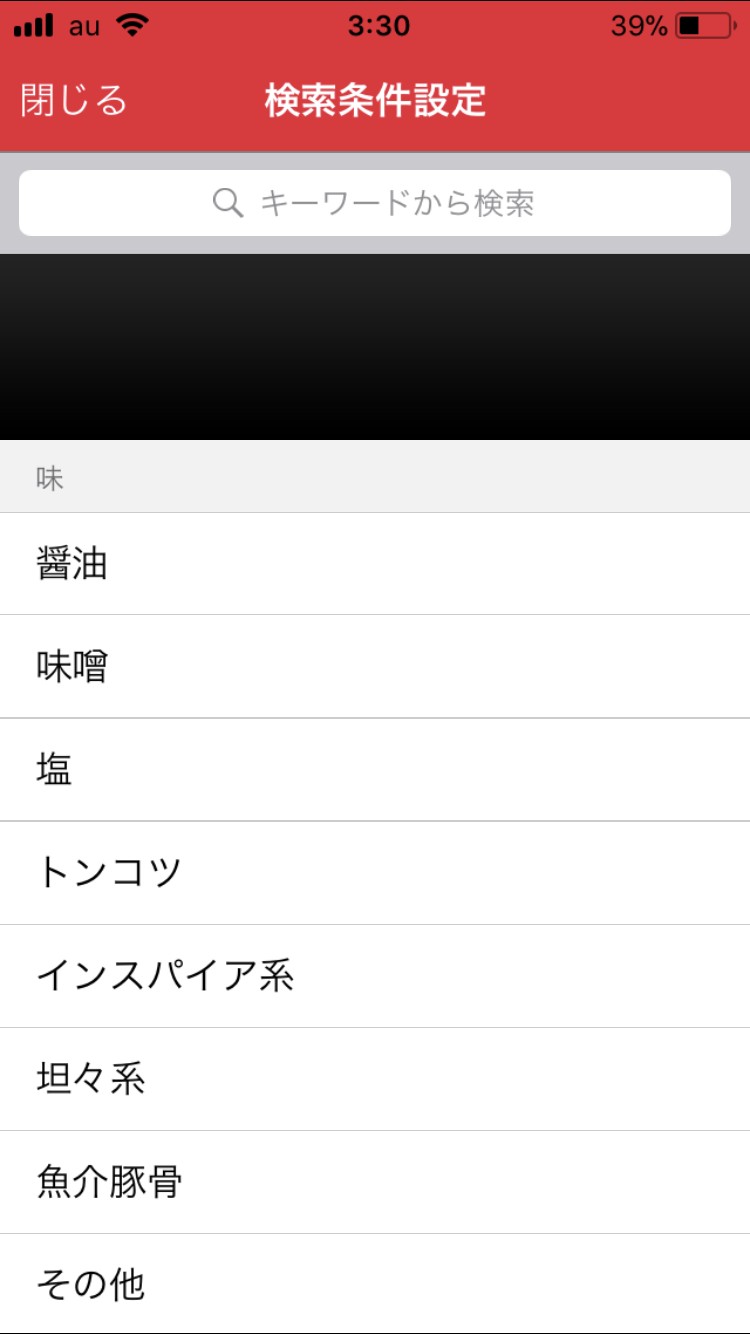Select トンコツ as flavor
Image resolution: width=750 pixels, height=1334 pixels.
[375, 873]
